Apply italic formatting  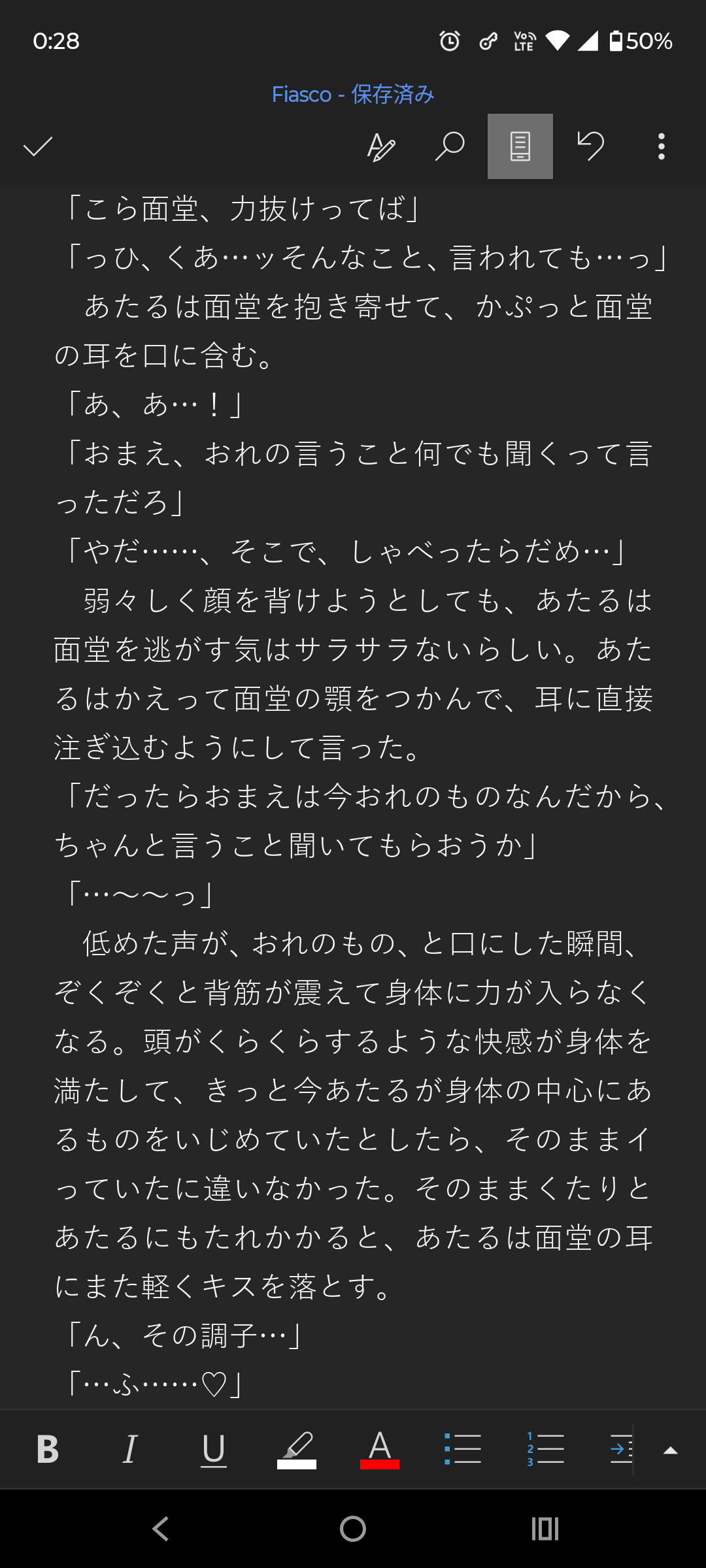click(130, 1450)
